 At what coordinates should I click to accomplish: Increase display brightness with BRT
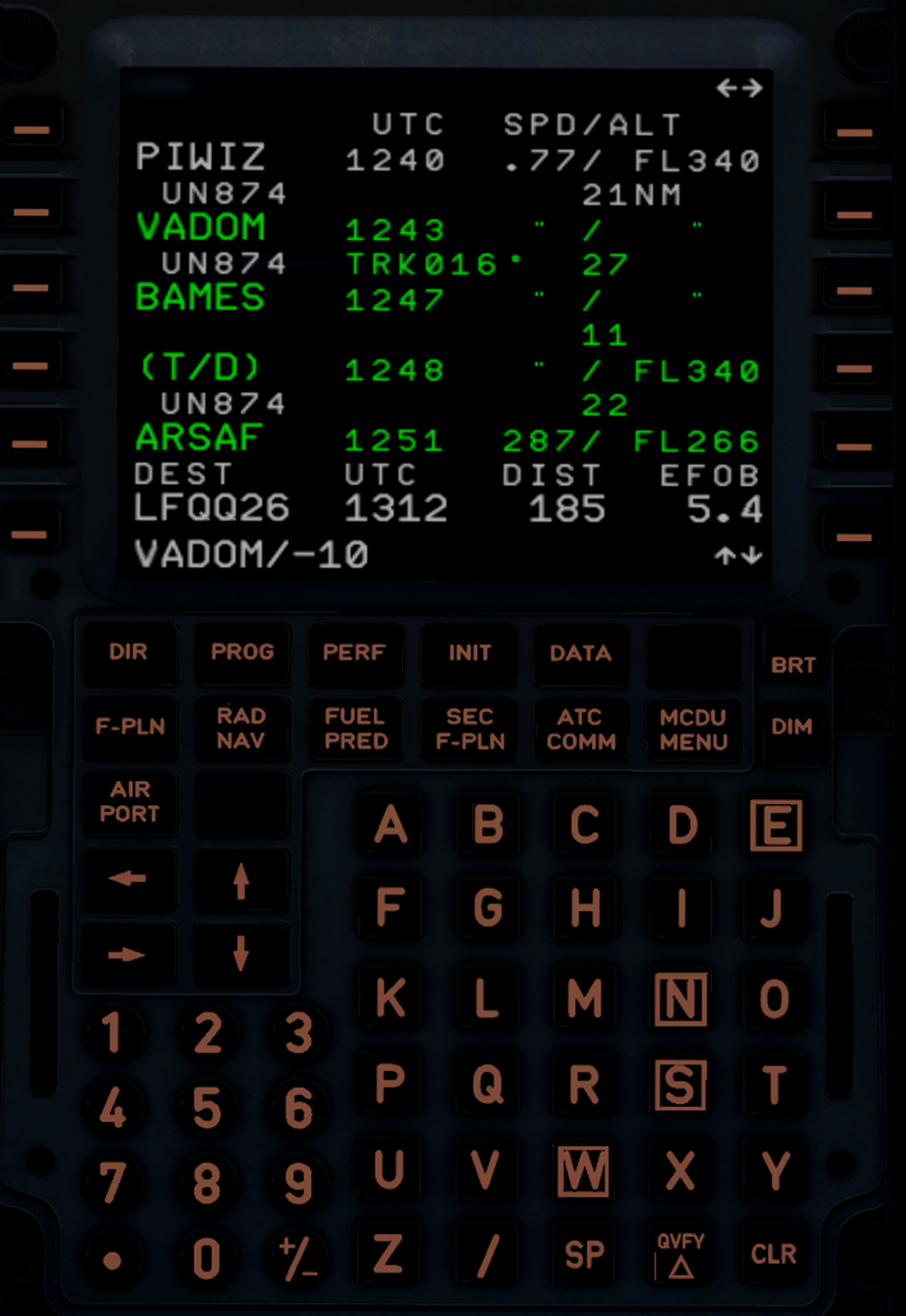pyautogui.click(x=792, y=665)
